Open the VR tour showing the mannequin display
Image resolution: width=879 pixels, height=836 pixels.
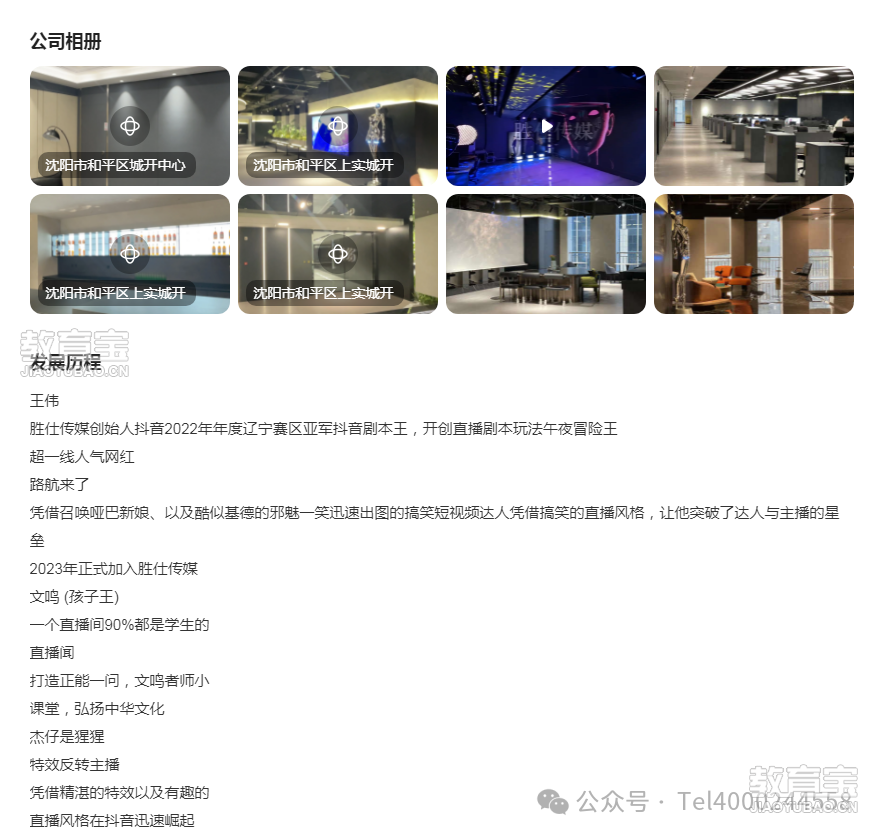(338, 126)
